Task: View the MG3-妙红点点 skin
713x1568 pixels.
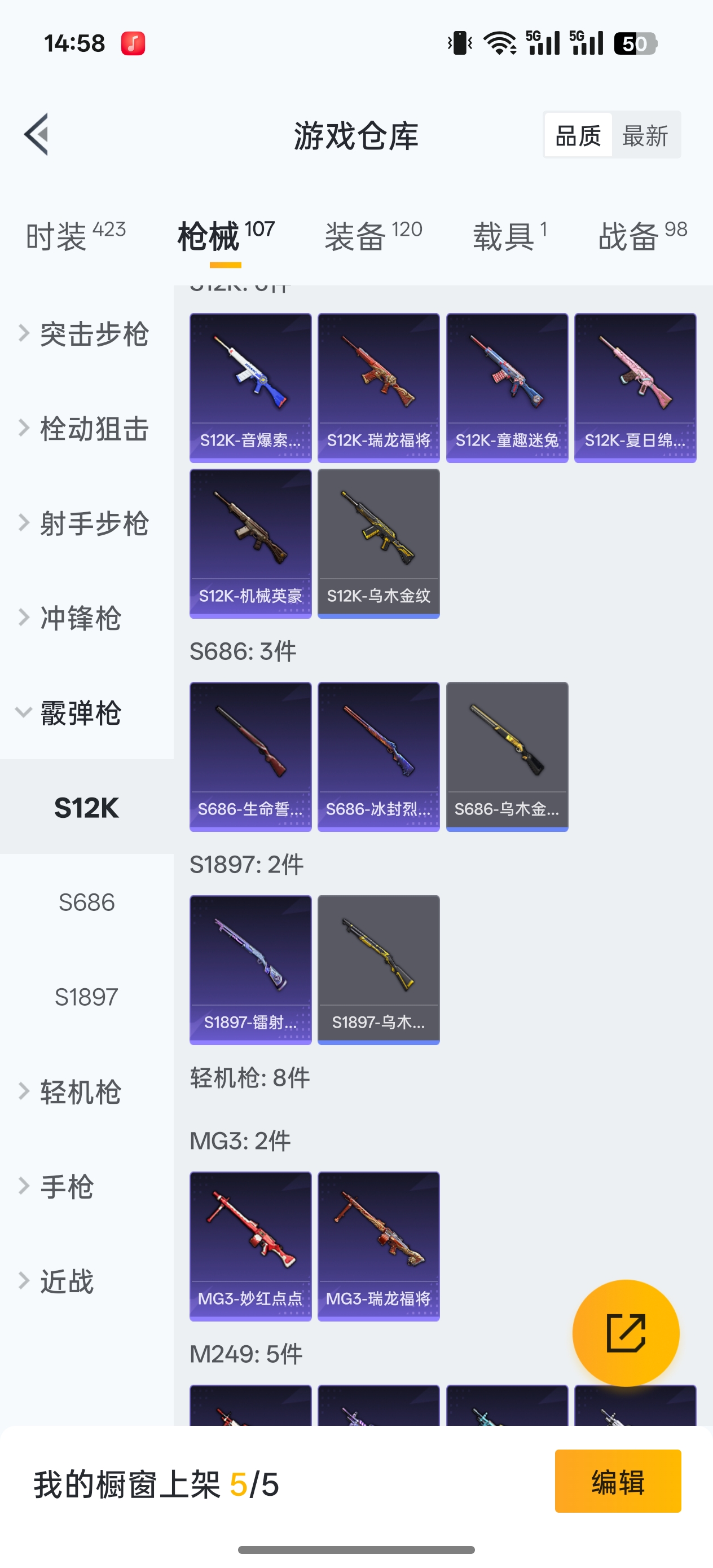Action: (x=250, y=1245)
